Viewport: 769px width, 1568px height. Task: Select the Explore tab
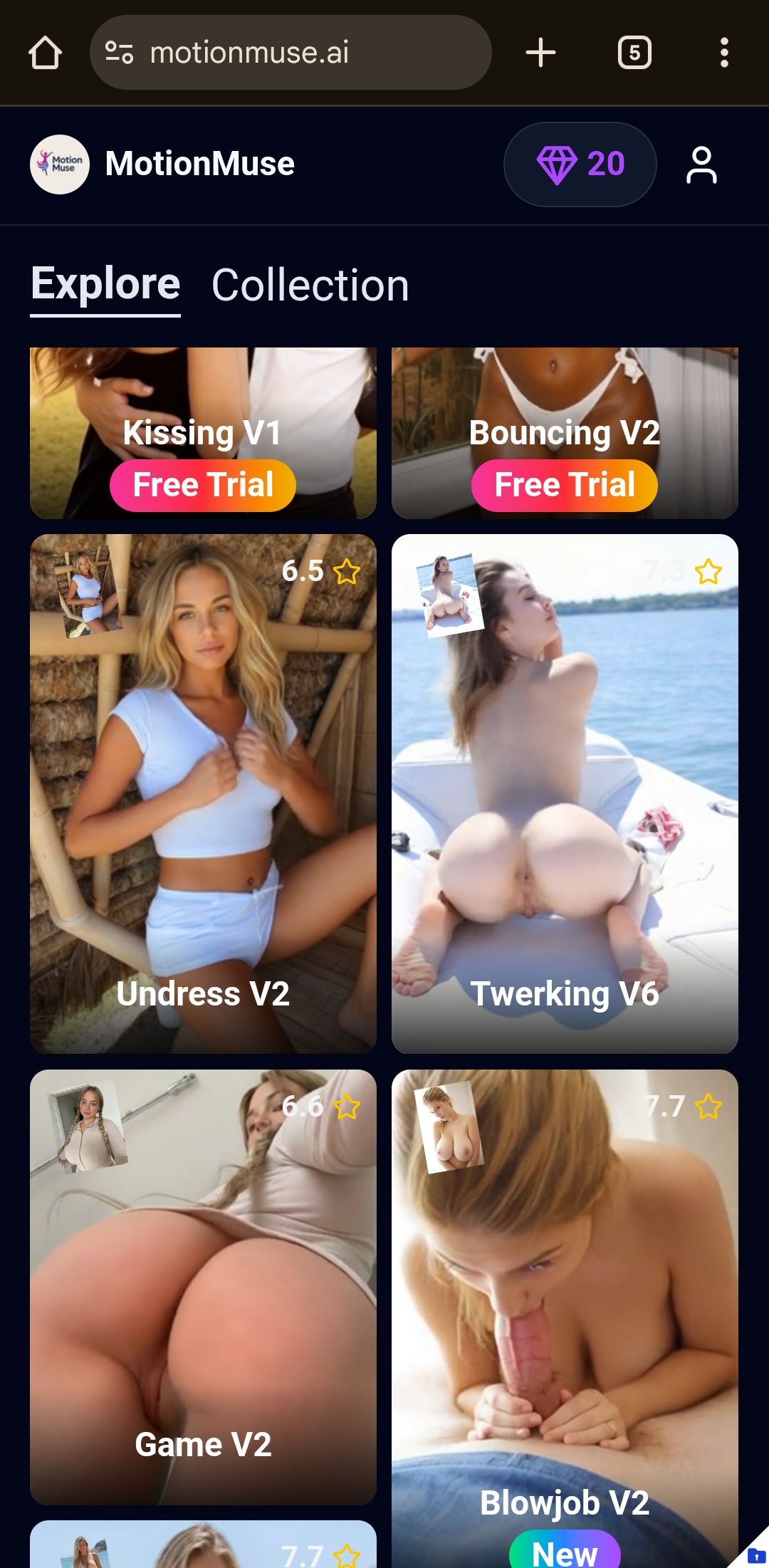click(x=105, y=284)
